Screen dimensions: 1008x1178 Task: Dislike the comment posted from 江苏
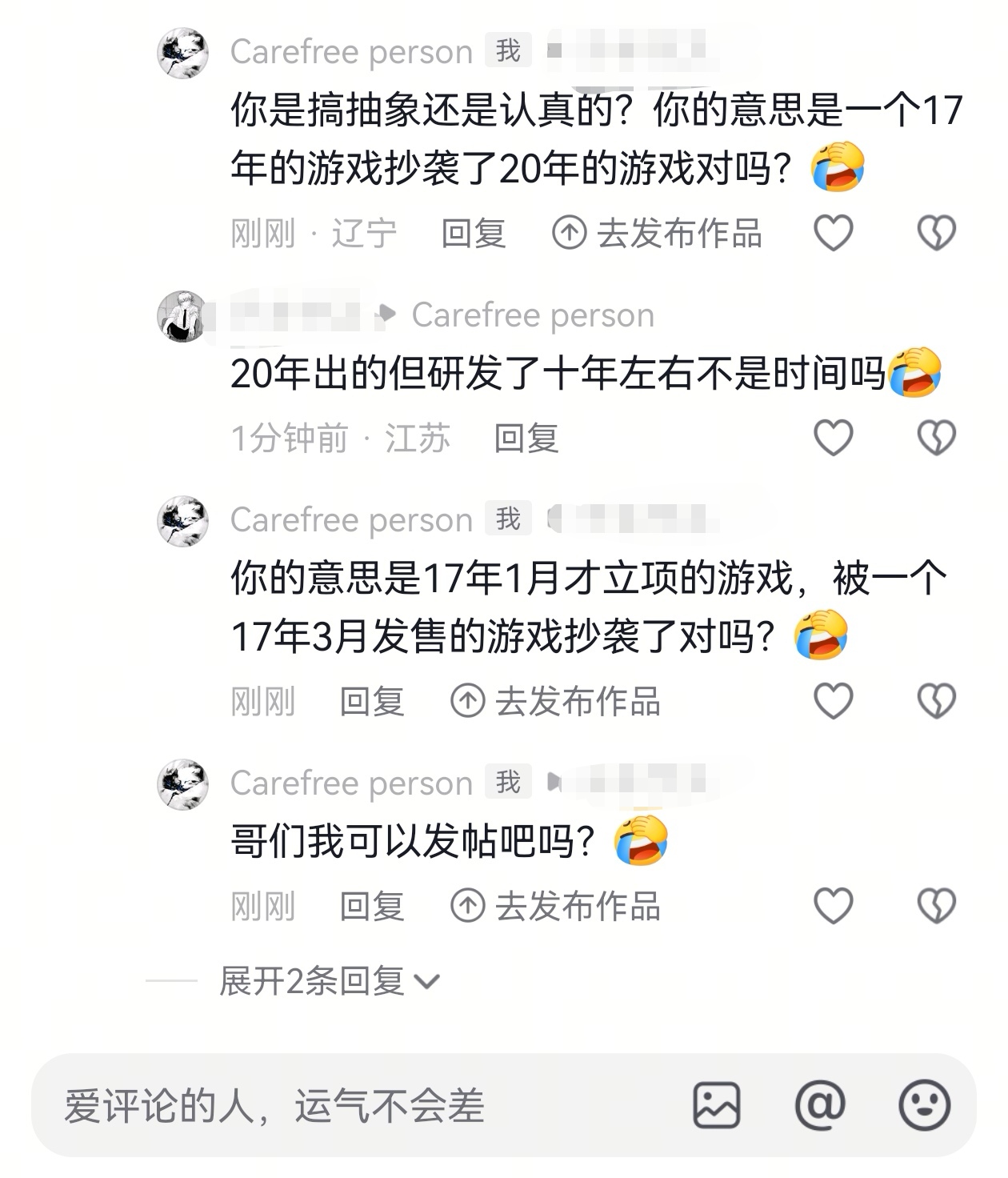click(936, 438)
